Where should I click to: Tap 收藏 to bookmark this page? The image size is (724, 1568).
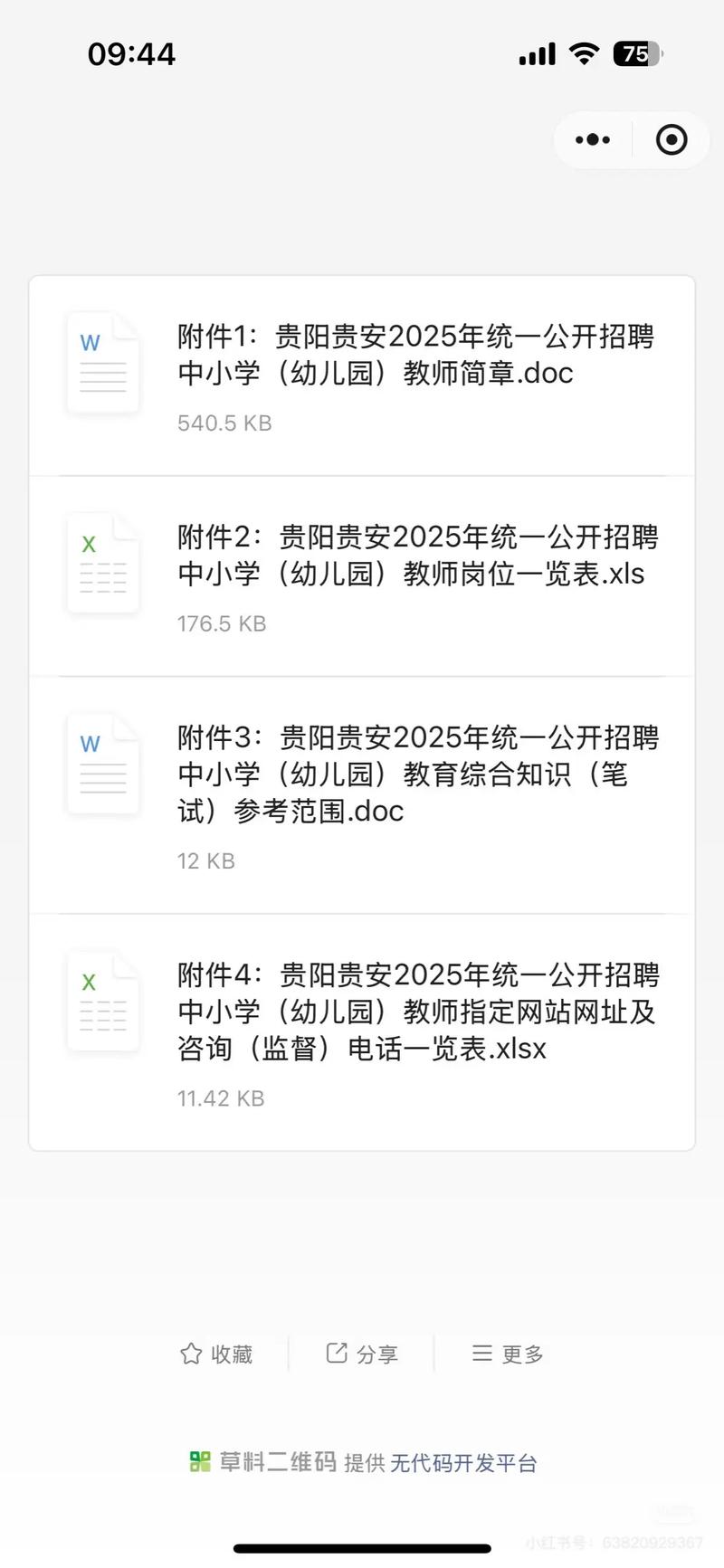pos(230,1353)
